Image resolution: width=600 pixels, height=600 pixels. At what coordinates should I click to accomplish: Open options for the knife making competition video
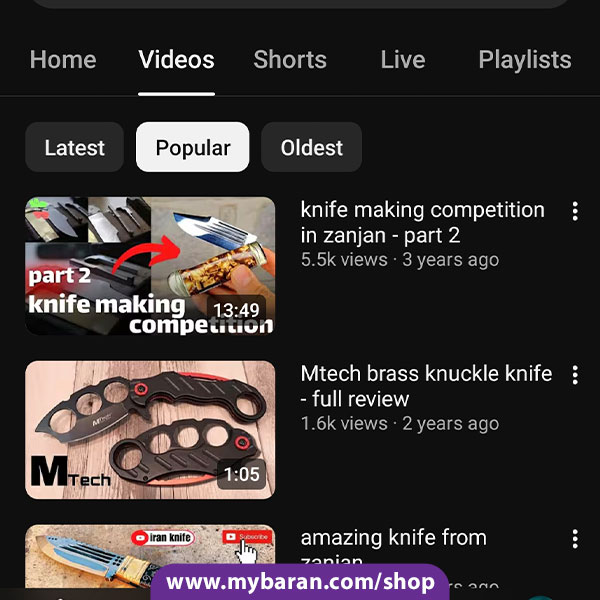(x=574, y=211)
